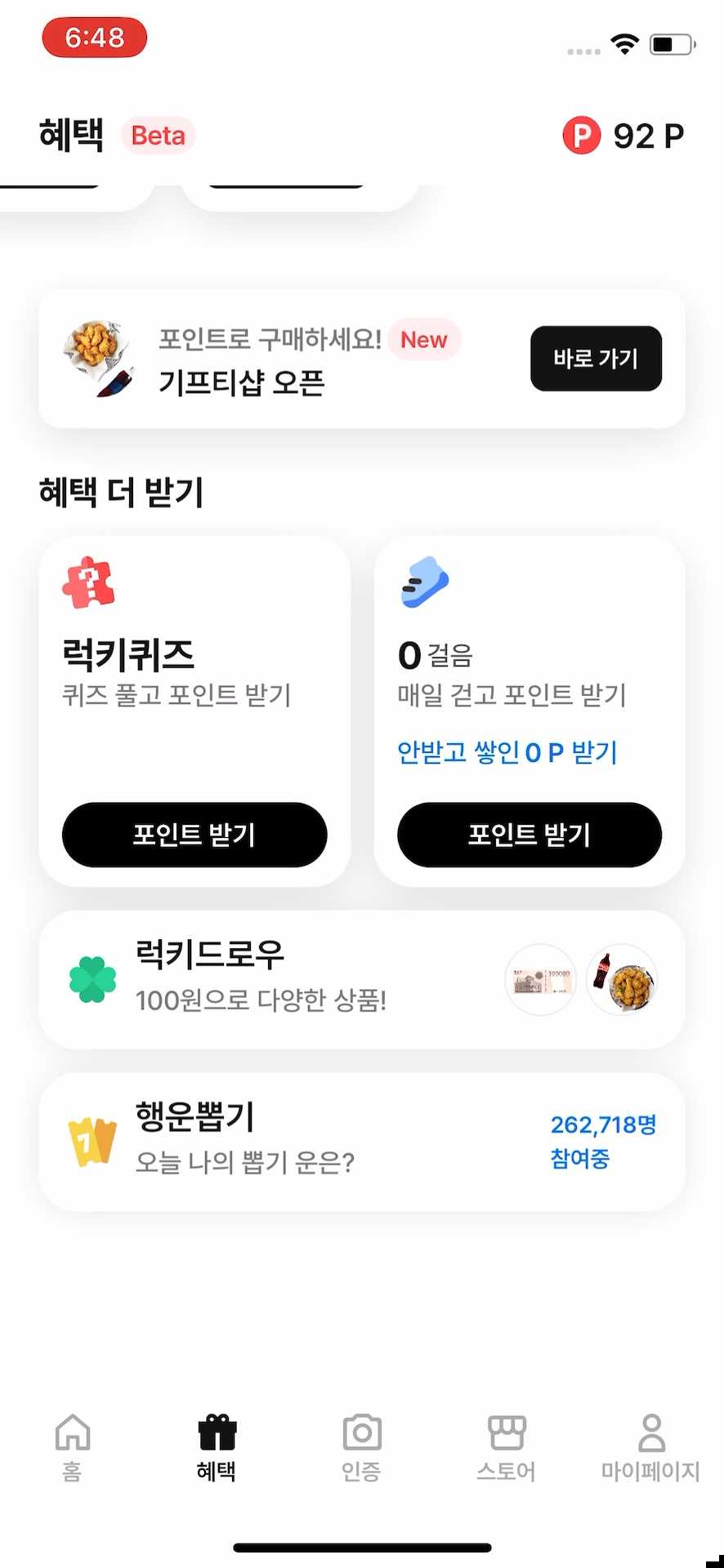Tap the yellow ticket icon next to 행운뽑기
This screenshot has height=1568, width=724.
(x=92, y=1138)
